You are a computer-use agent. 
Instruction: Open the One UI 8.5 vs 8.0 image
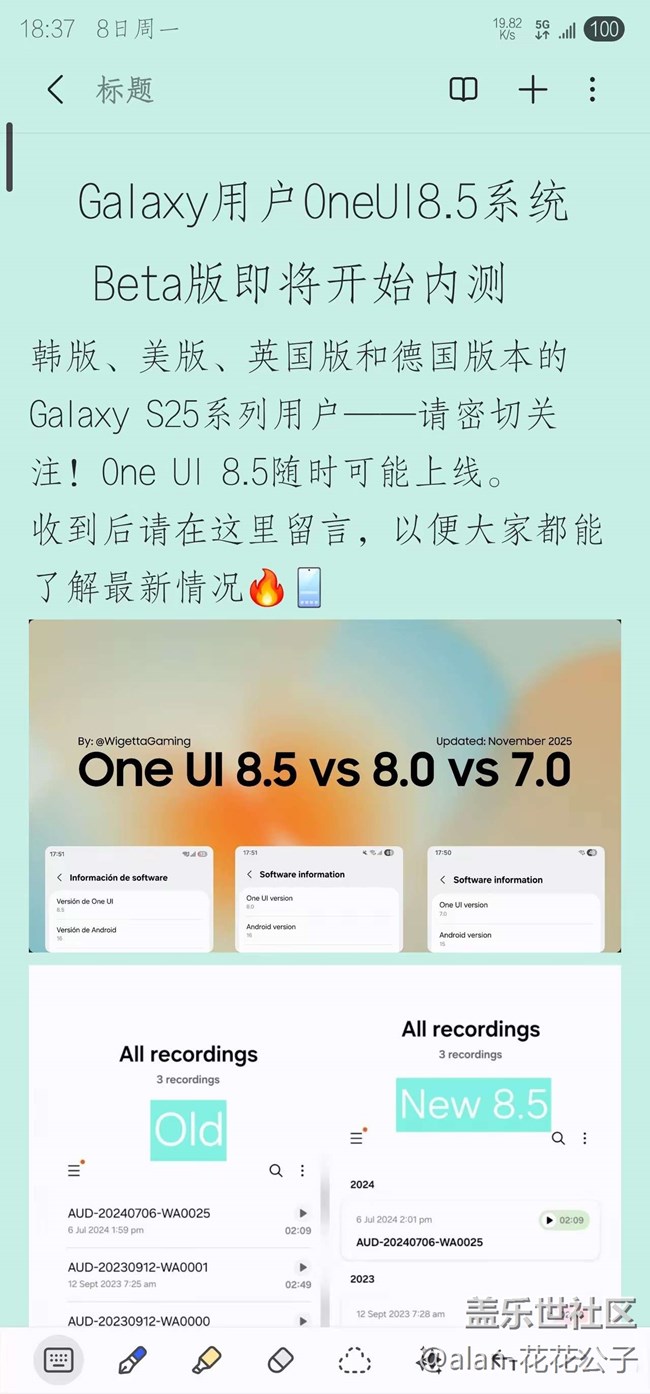pos(324,785)
